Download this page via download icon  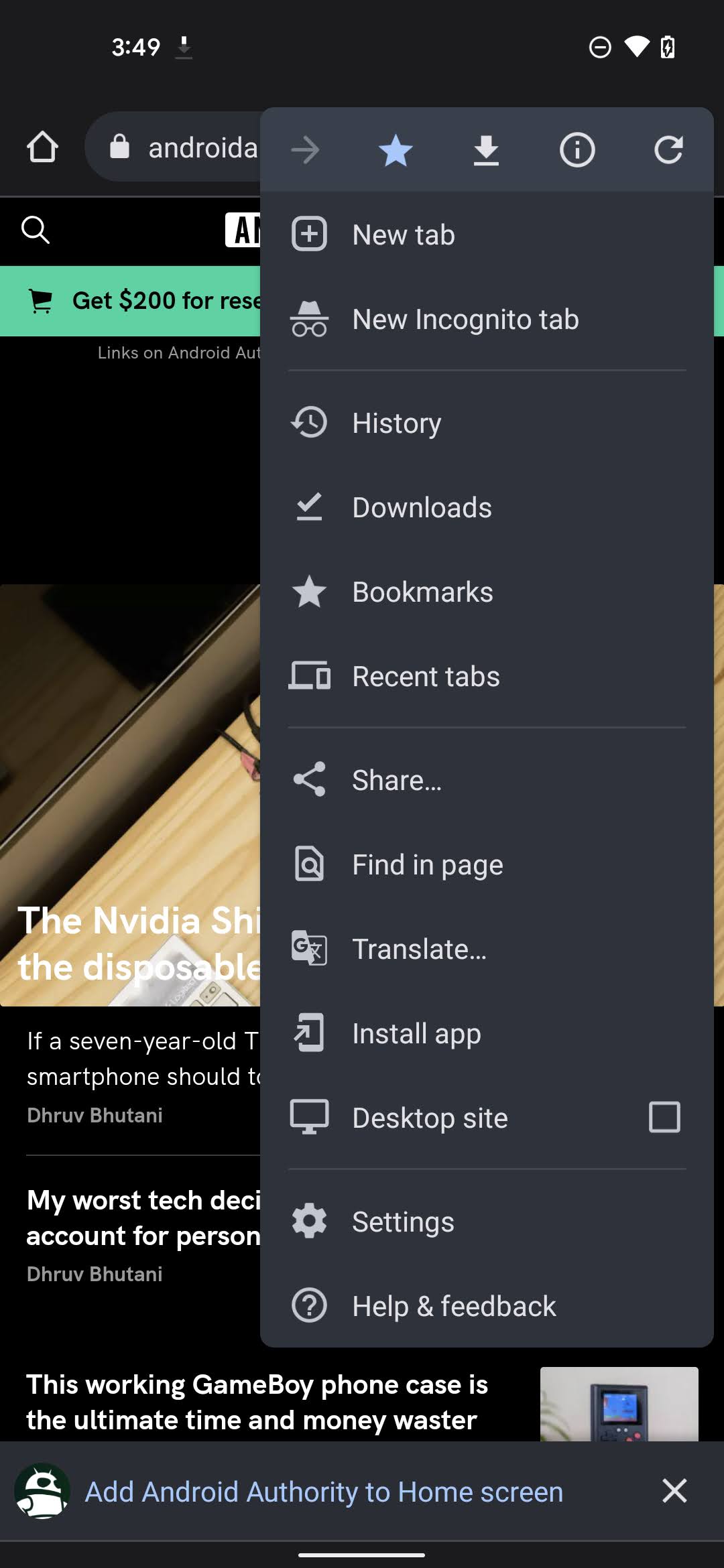486,150
